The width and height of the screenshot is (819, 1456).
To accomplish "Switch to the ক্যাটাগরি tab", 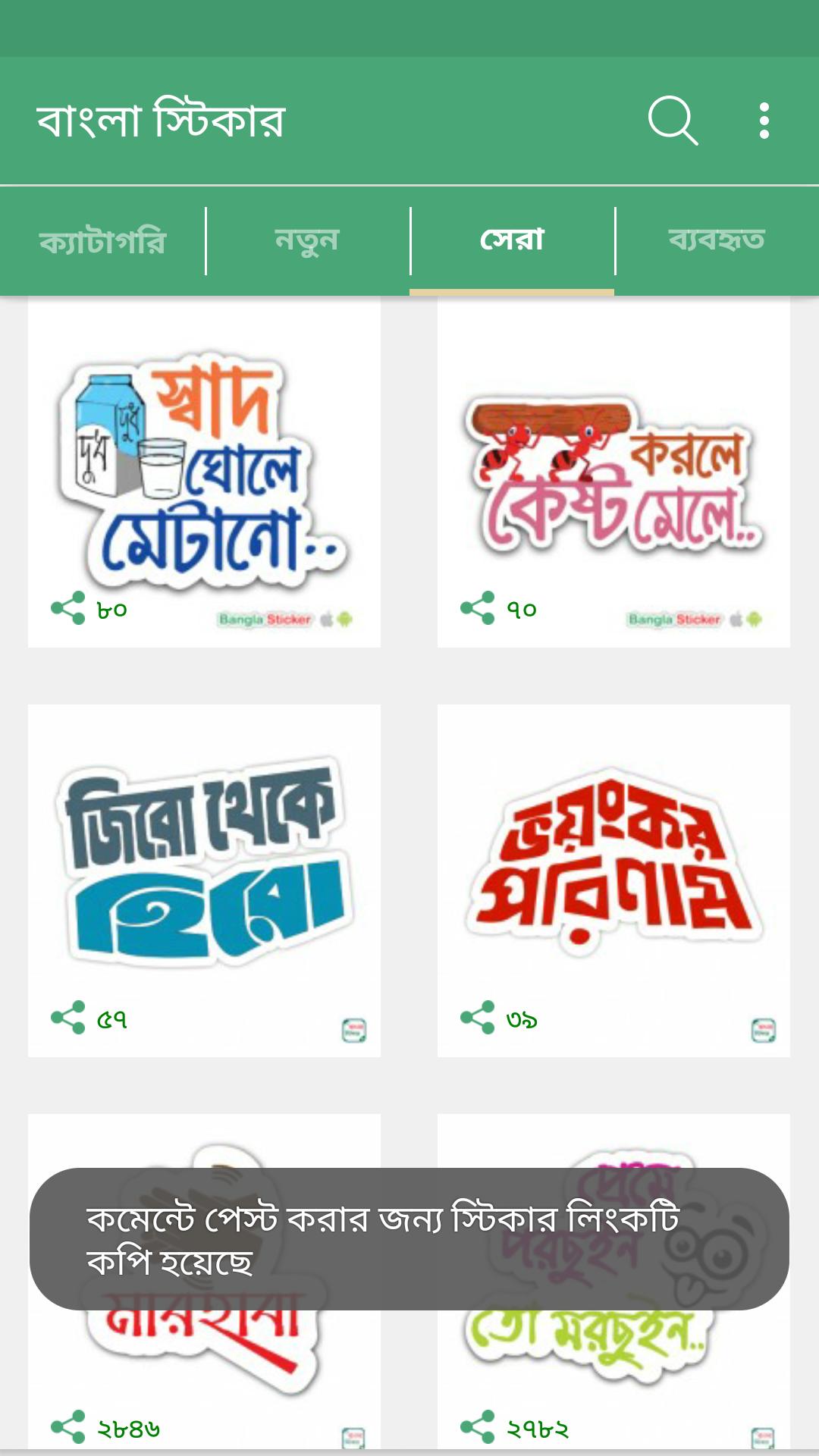I will tap(102, 241).
